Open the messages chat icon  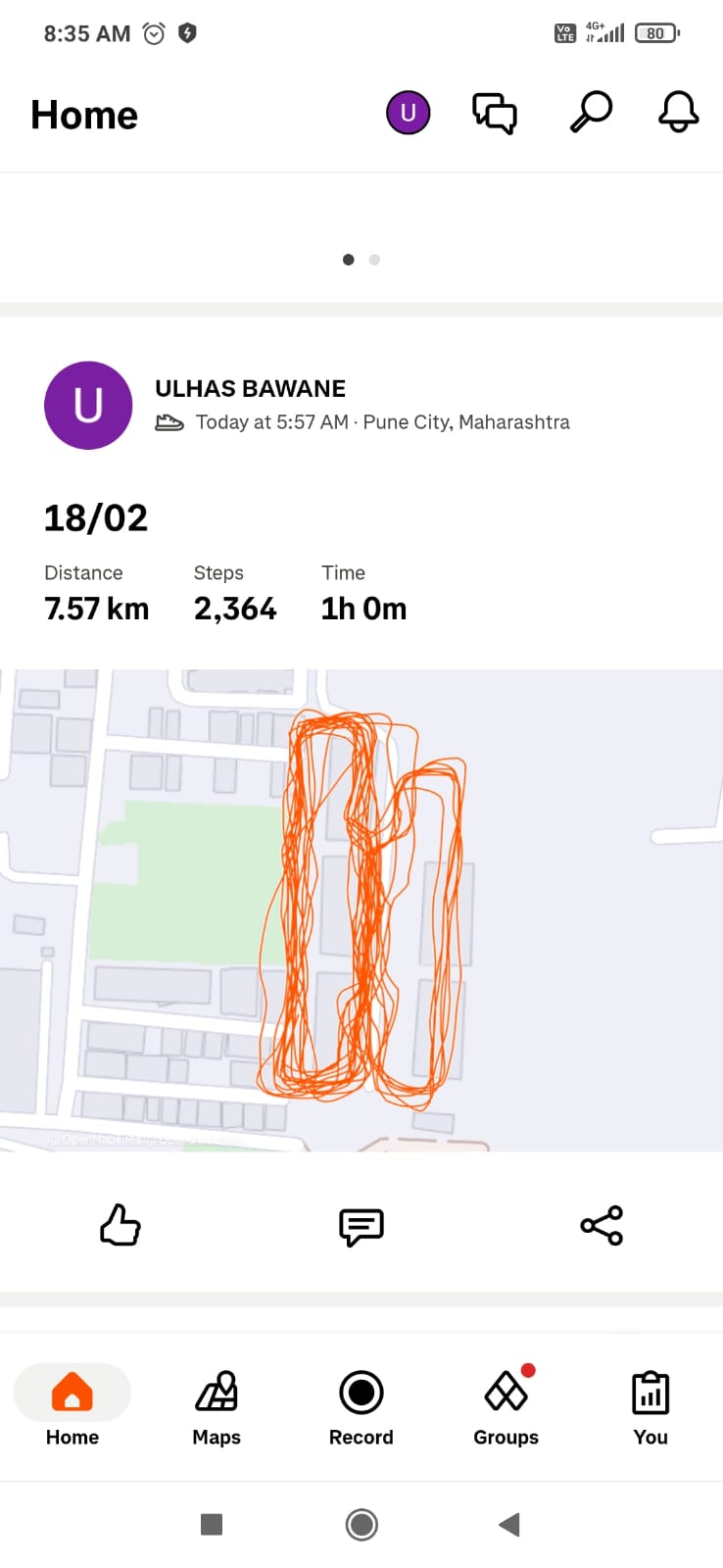[x=495, y=114]
